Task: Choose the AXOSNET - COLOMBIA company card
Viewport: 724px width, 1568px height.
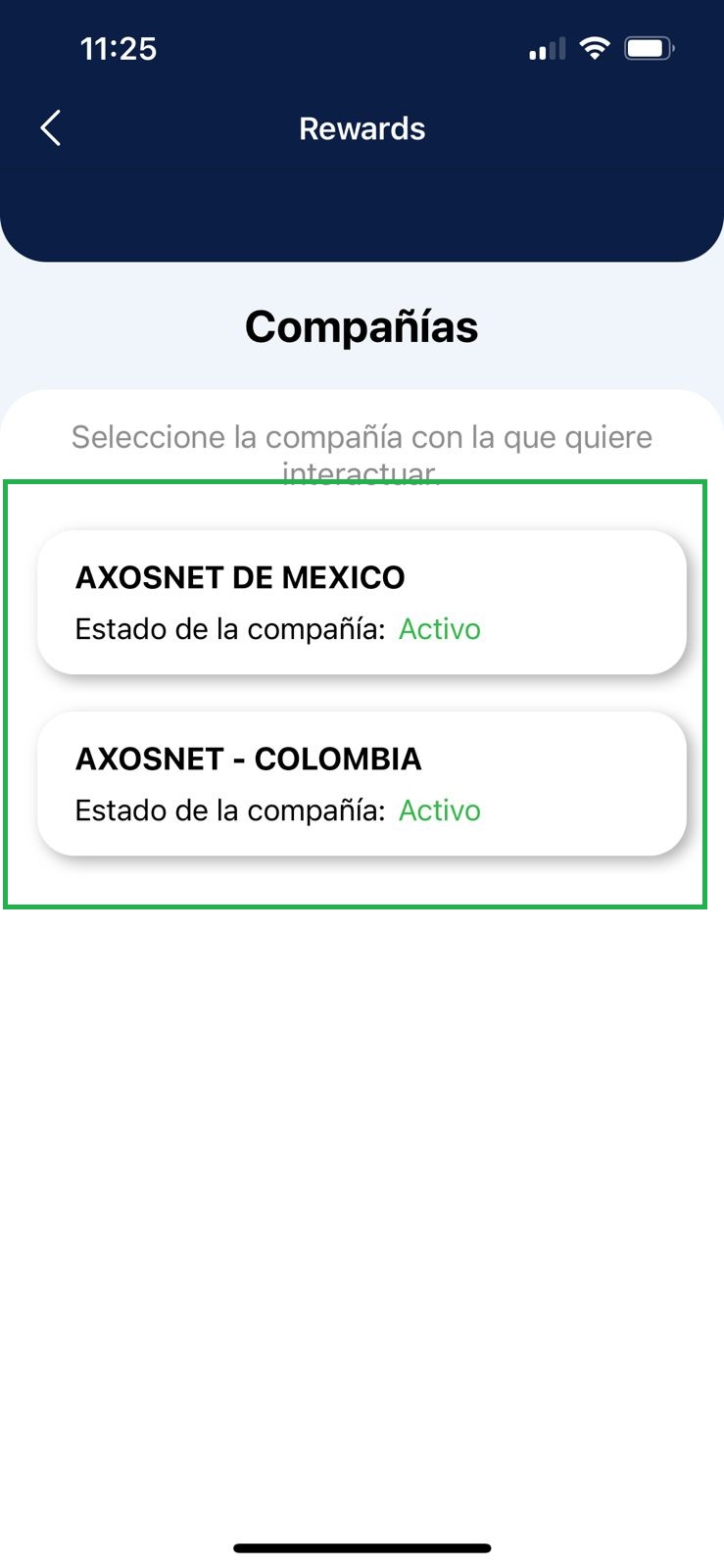Action: click(361, 783)
